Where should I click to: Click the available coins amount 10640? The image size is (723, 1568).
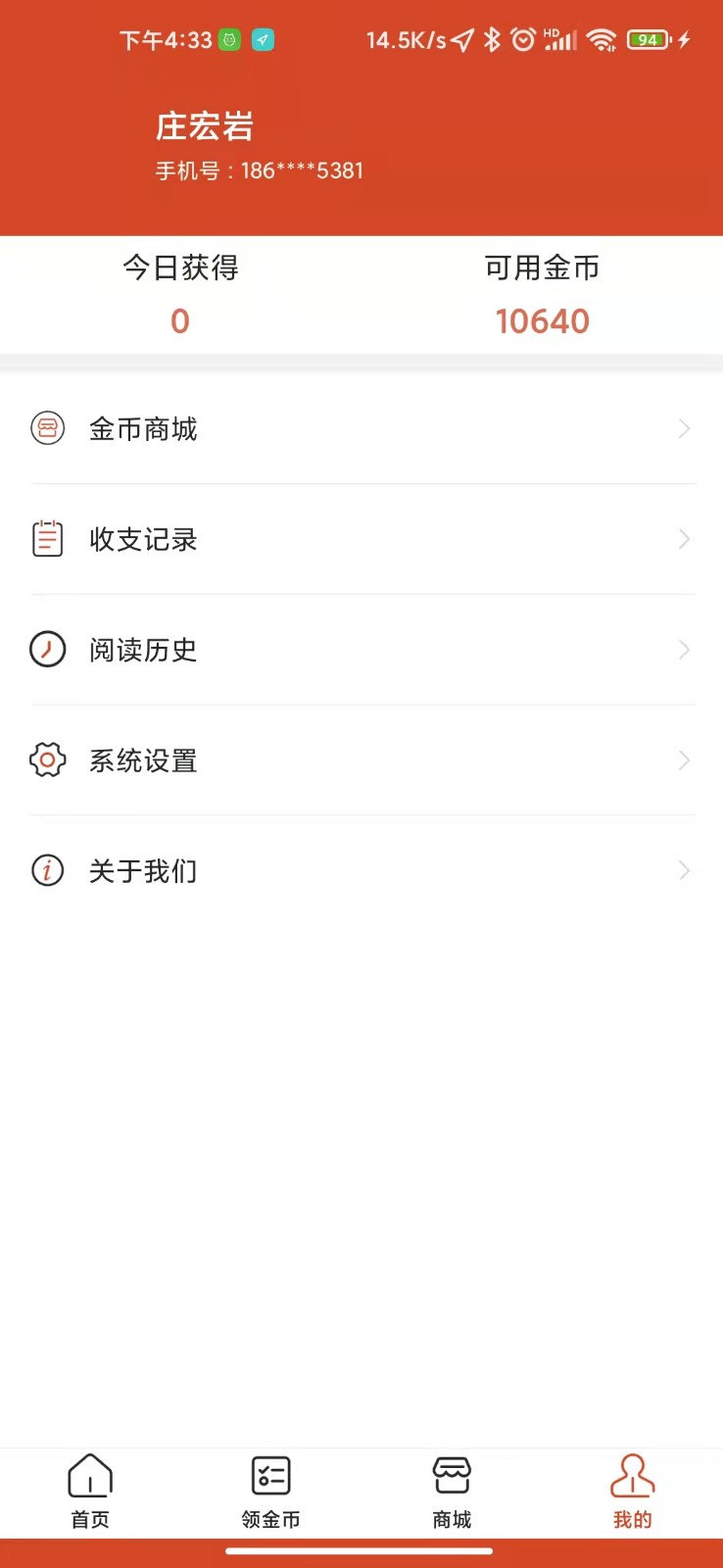(543, 320)
